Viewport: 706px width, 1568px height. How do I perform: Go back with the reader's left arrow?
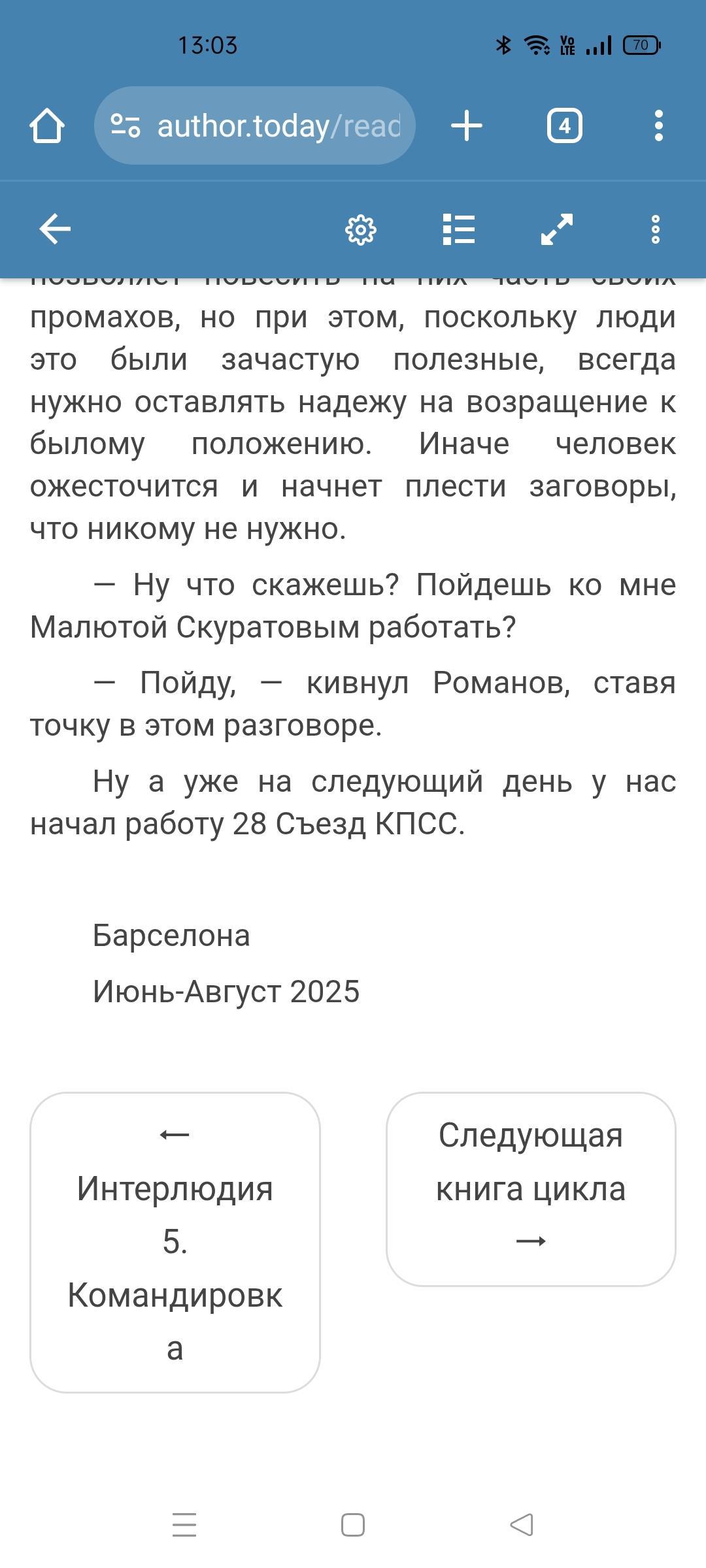pos(55,229)
